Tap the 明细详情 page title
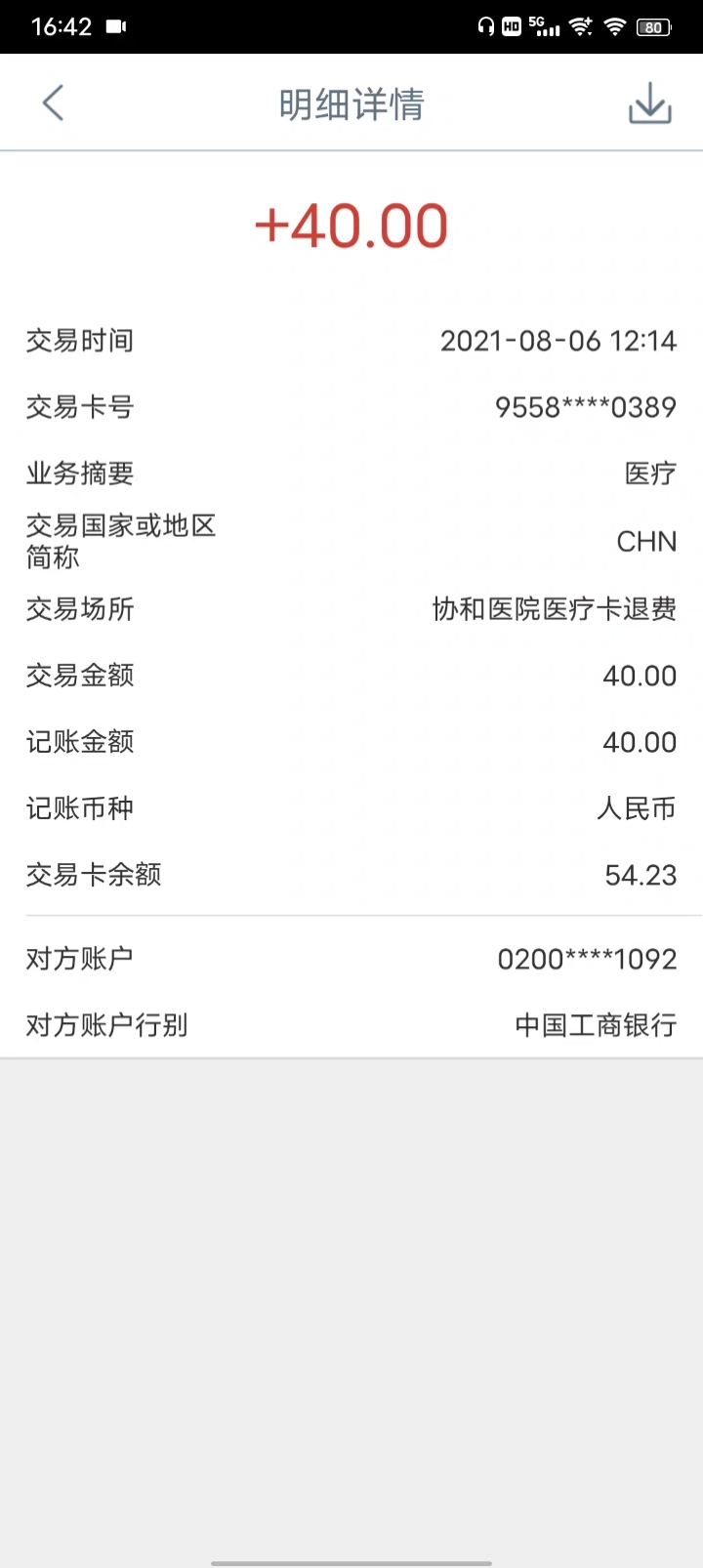 point(351,104)
